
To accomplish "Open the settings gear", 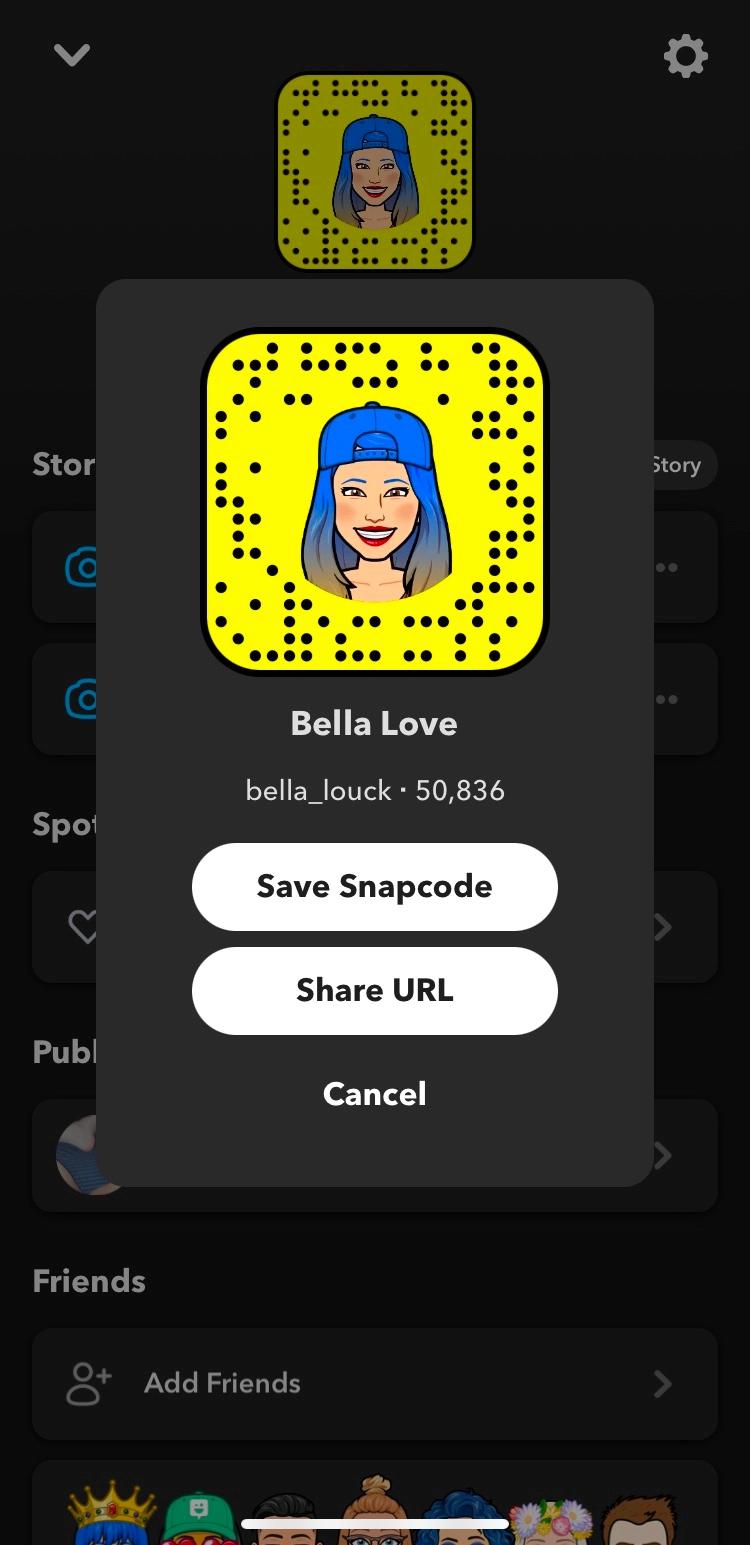I will [686, 56].
